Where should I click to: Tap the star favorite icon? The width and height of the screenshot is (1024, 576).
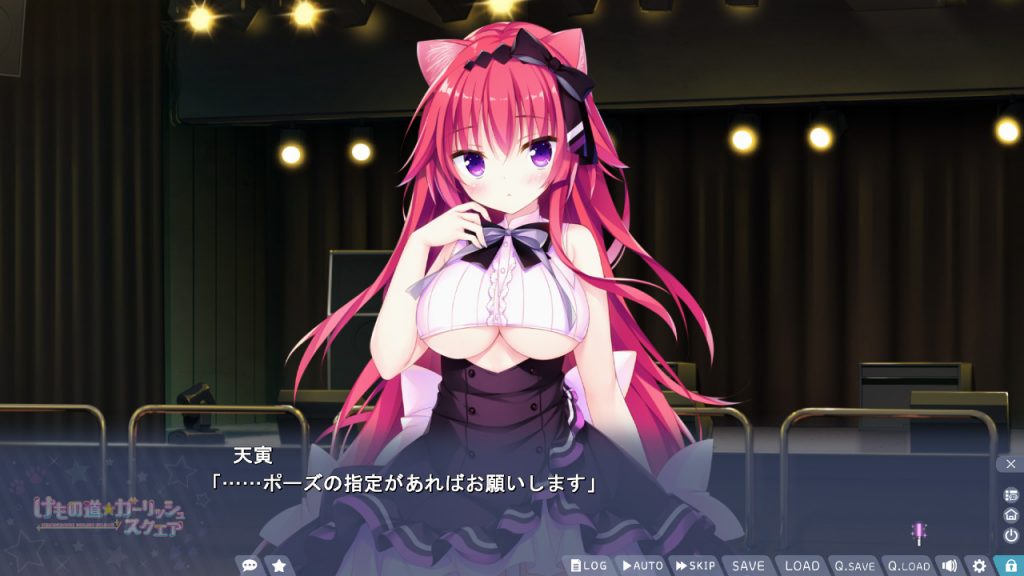(279, 566)
